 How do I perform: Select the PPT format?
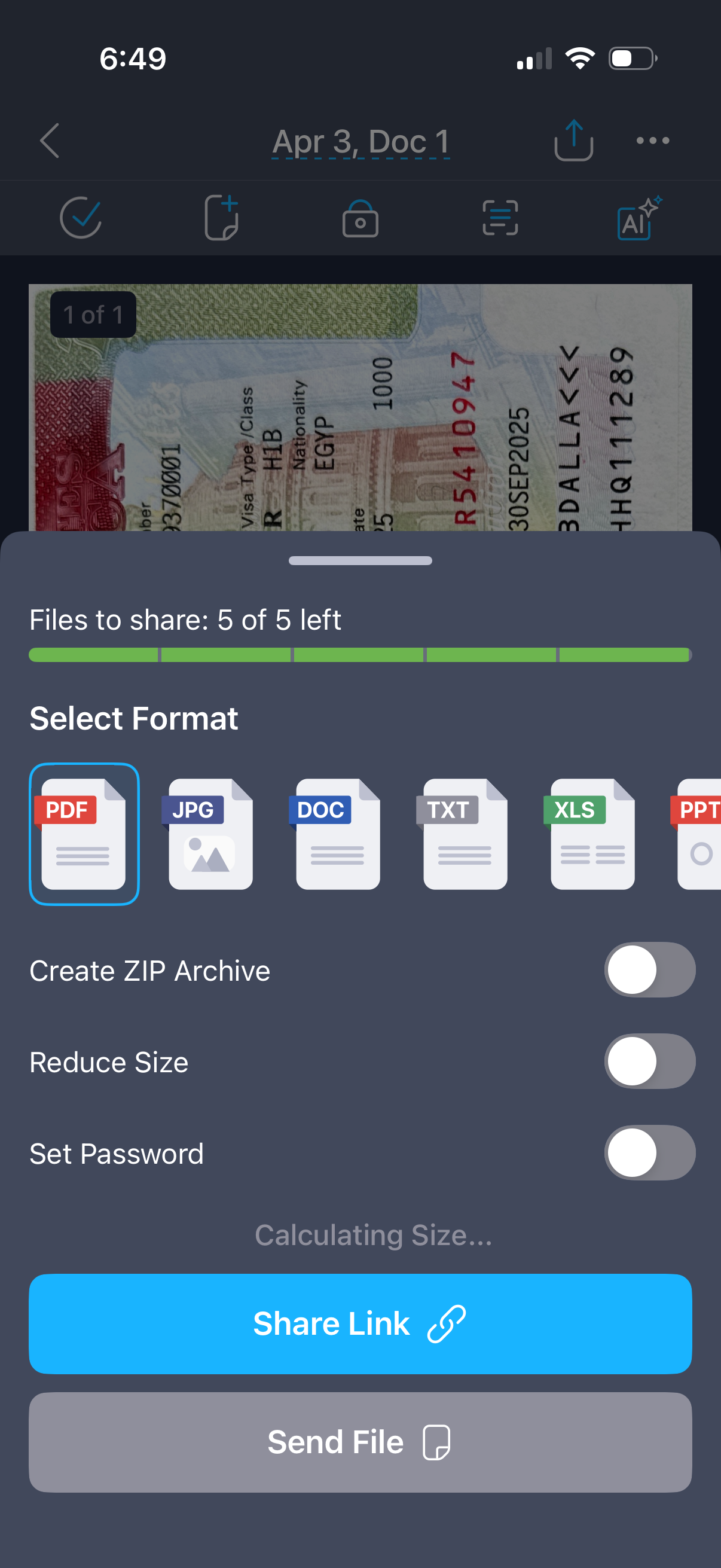tap(699, 833)
